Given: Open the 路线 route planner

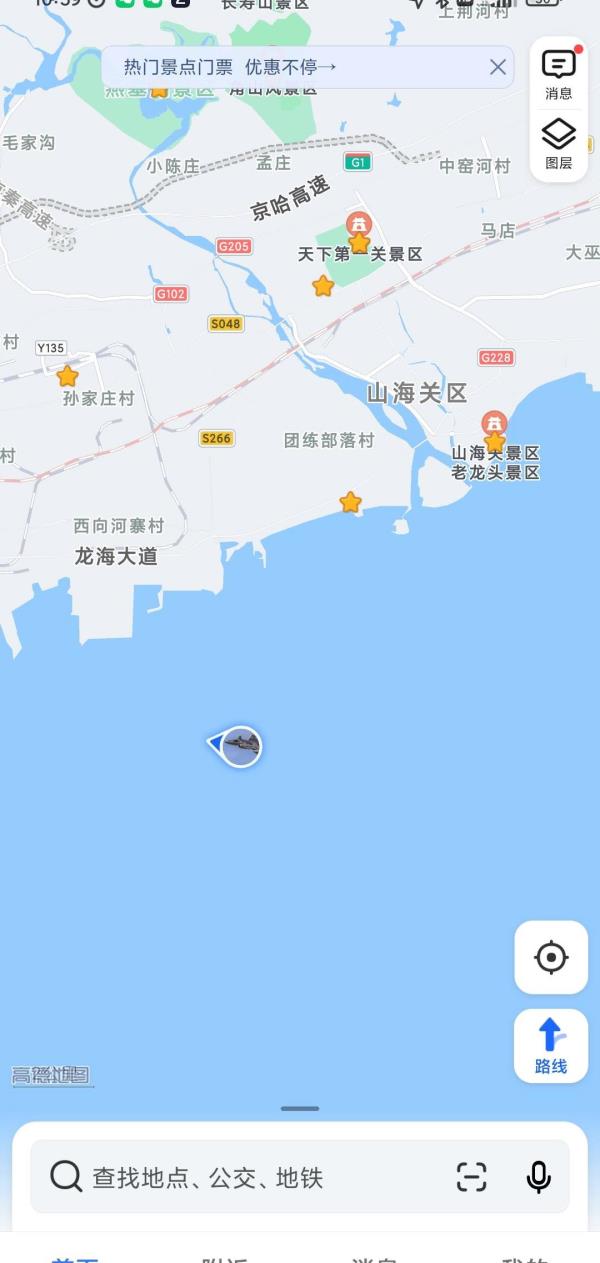Looking at the screenshot, I should click(551, 1046).
